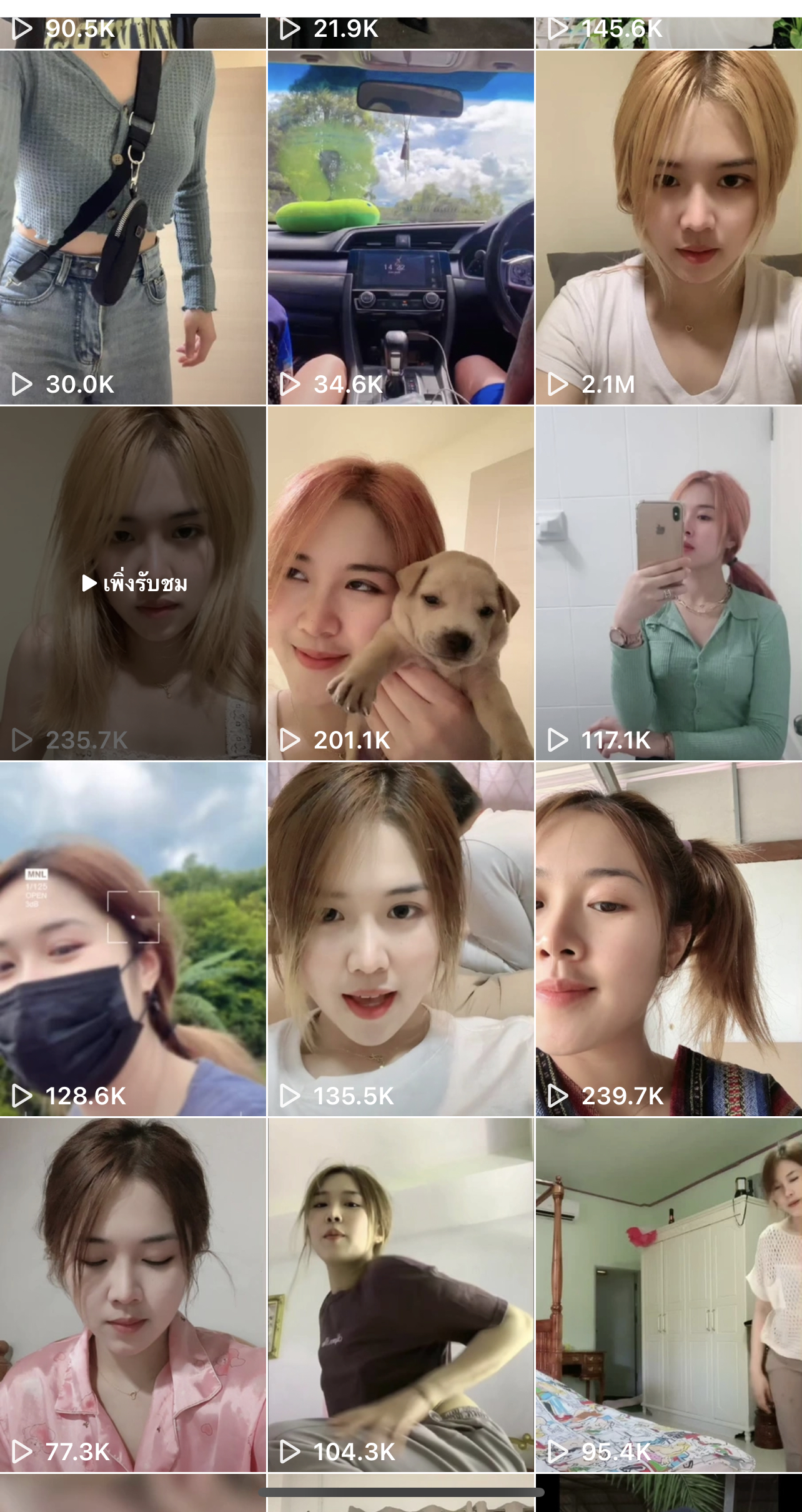
Task: Open the video with 135.5K views
Action: (401, 939)
